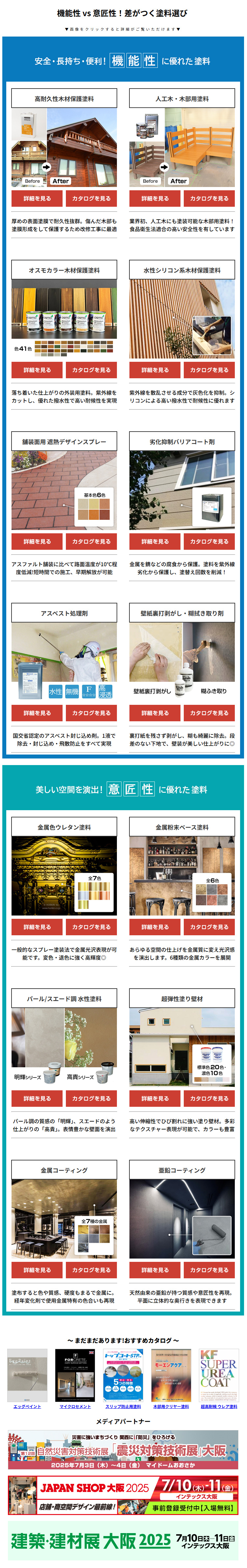View catalog for 金属粉末ベース塗料
Viewport: 247px width, 1568px height.
[x=209, y=927]
